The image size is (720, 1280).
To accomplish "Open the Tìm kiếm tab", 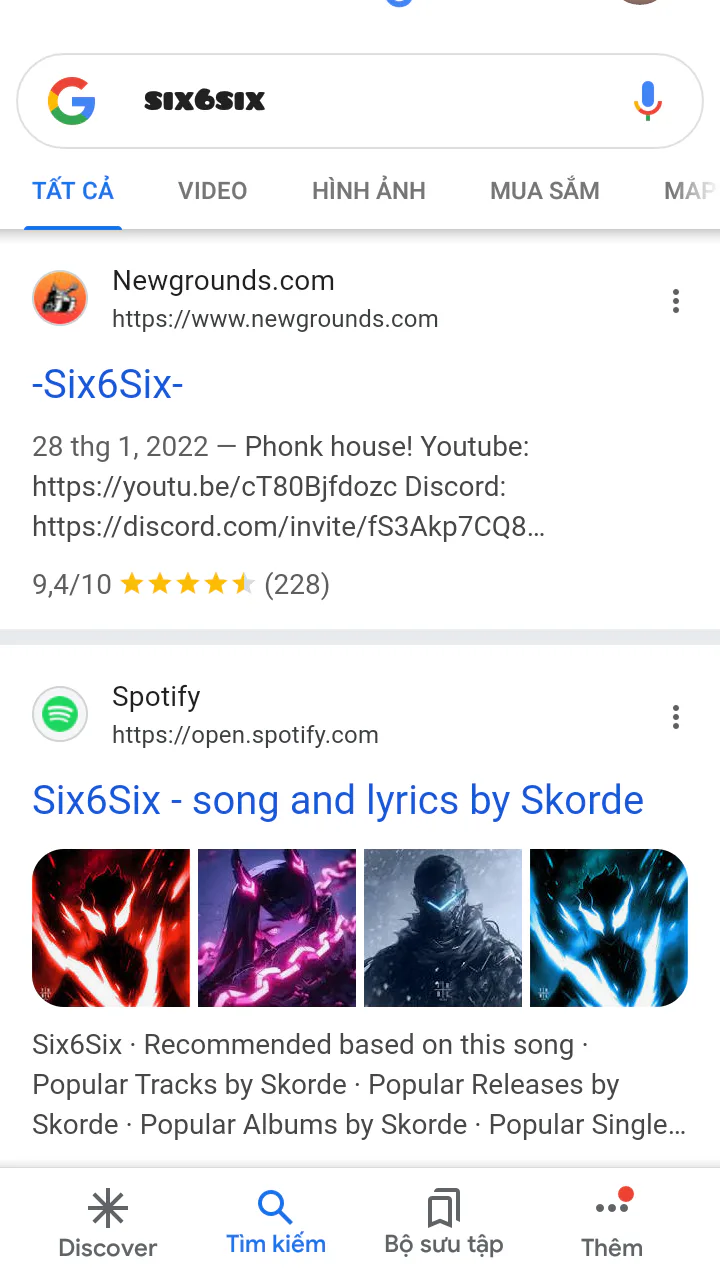I will pyautogui.click(x=276, y=1224).
